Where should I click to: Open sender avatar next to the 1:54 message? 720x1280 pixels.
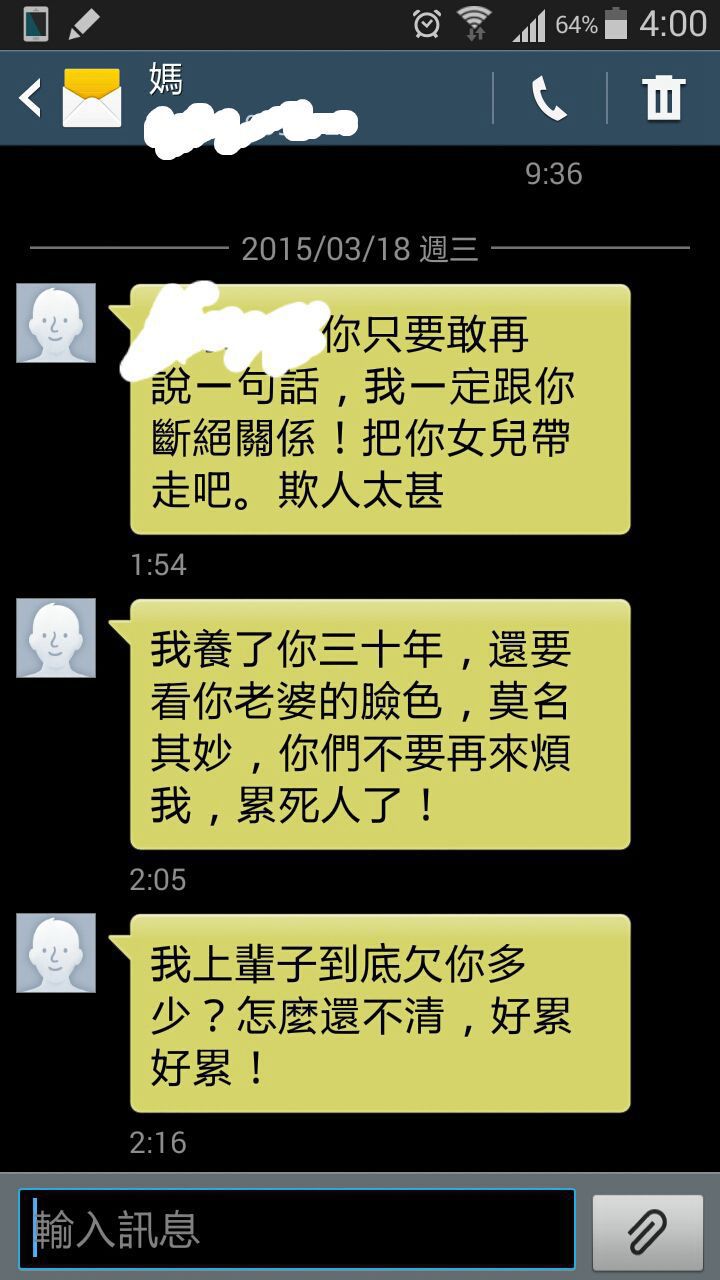click(56, 323)
